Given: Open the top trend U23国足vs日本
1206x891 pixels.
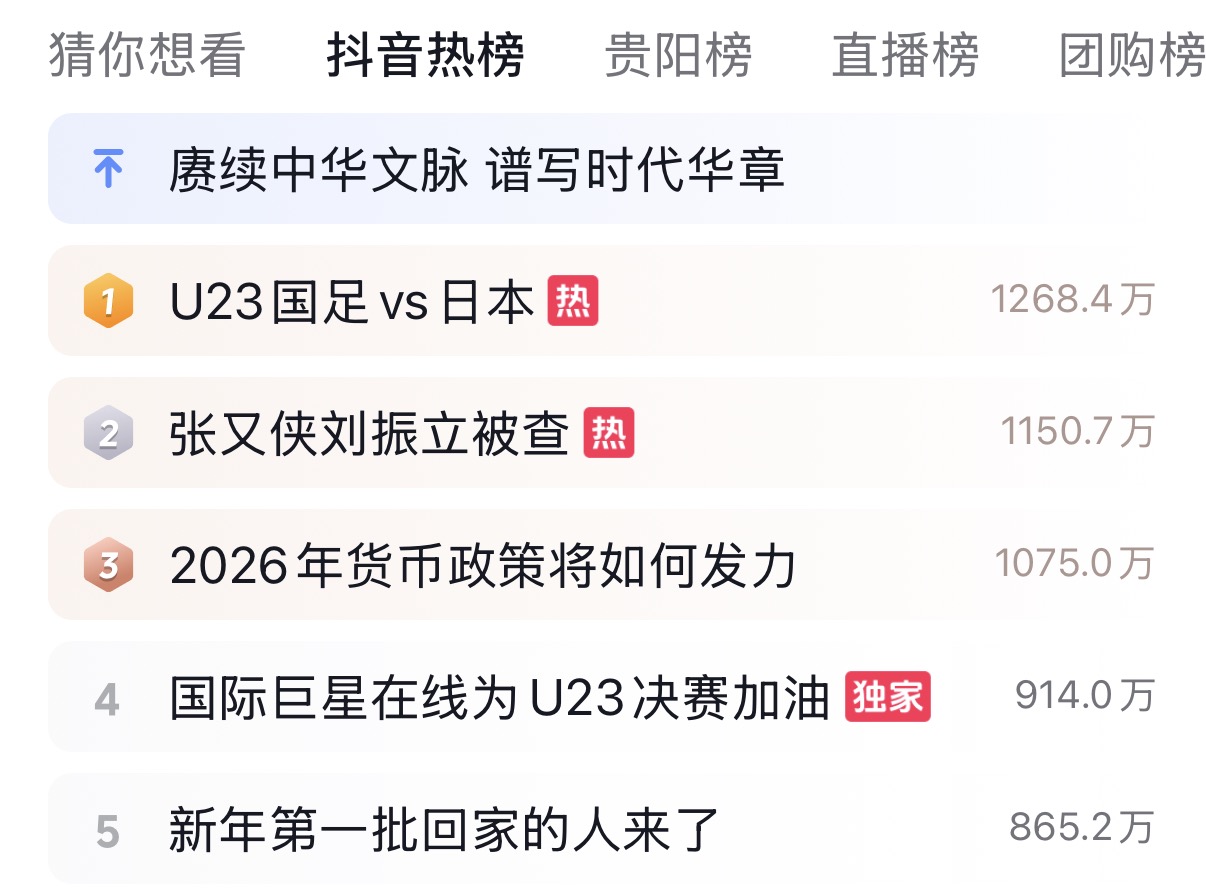Looking at the screenshot, I should pyautogui.click(x=352, y=301).
